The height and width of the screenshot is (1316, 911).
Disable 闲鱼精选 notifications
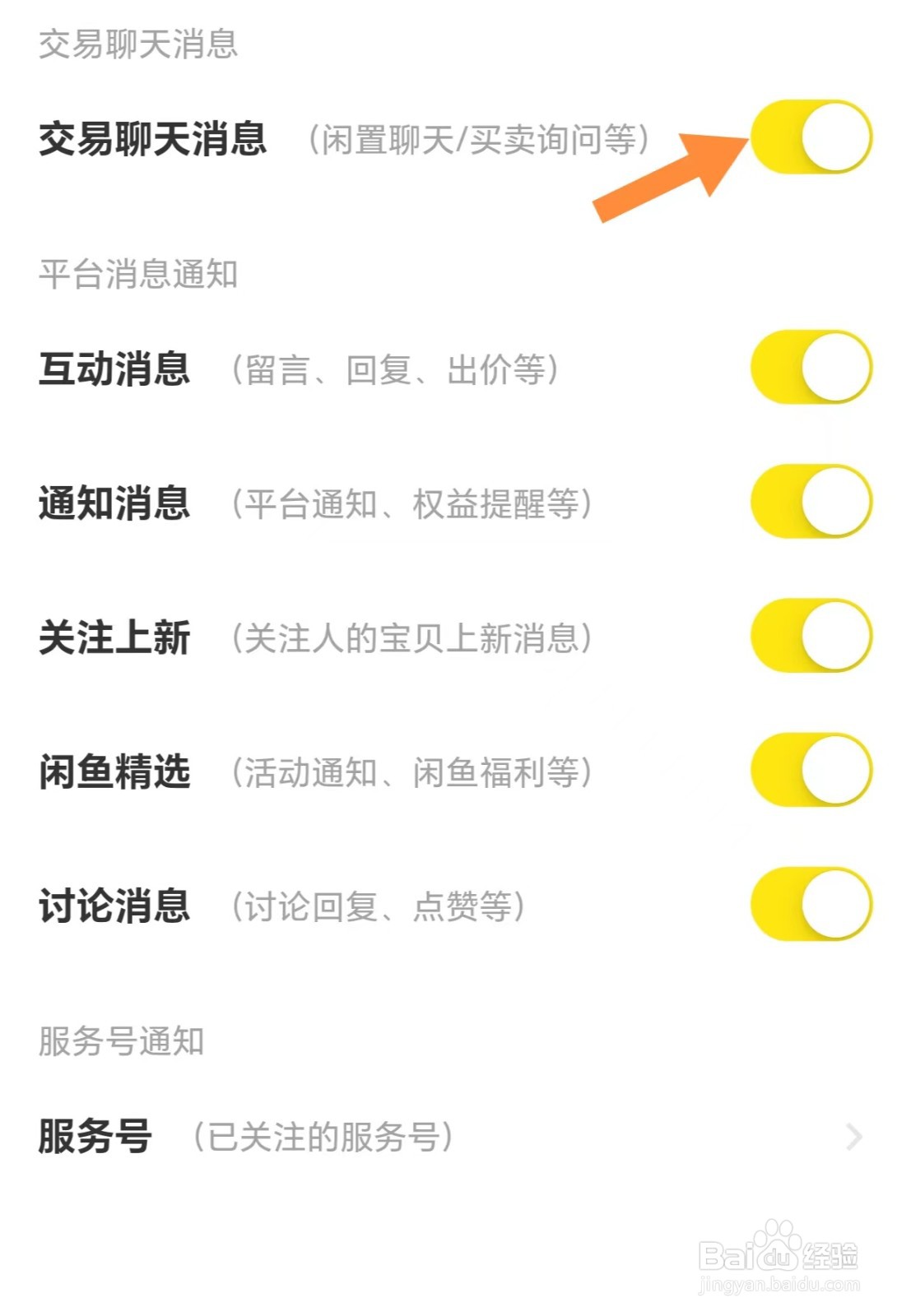[811, 770]
